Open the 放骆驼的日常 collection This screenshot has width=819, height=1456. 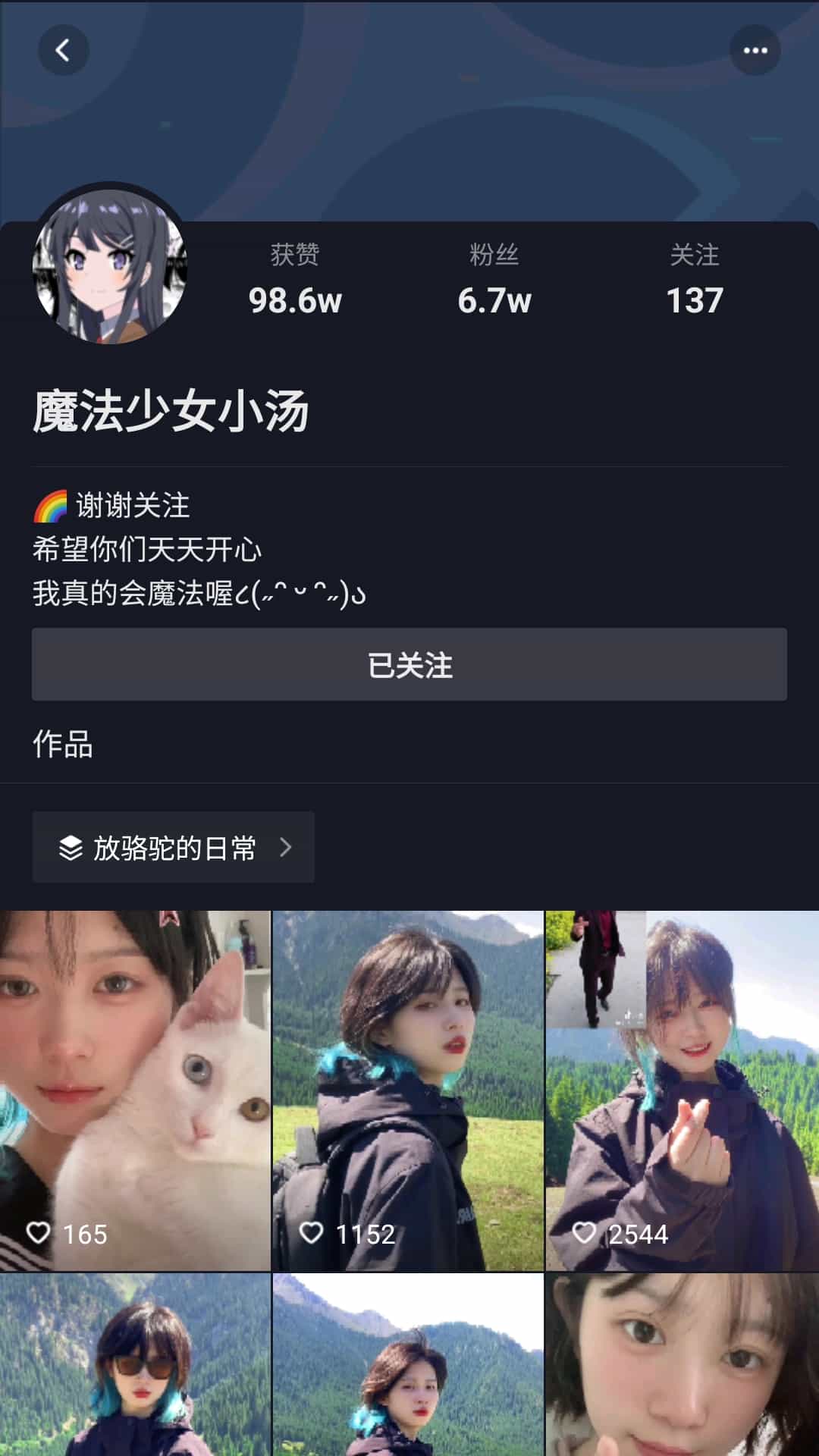174,847
